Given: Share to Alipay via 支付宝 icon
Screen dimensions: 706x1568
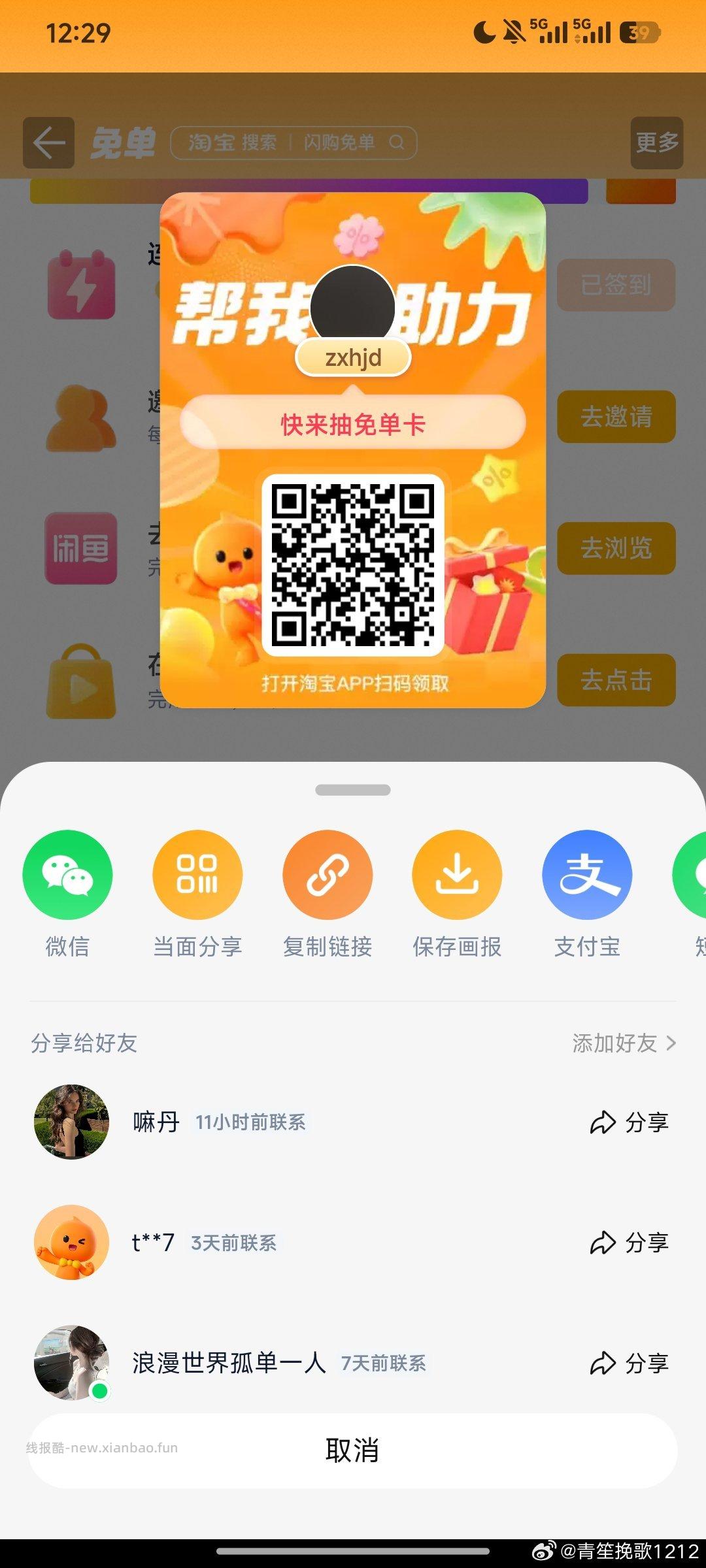Looking at the screenshot, I should click(586, 875).
